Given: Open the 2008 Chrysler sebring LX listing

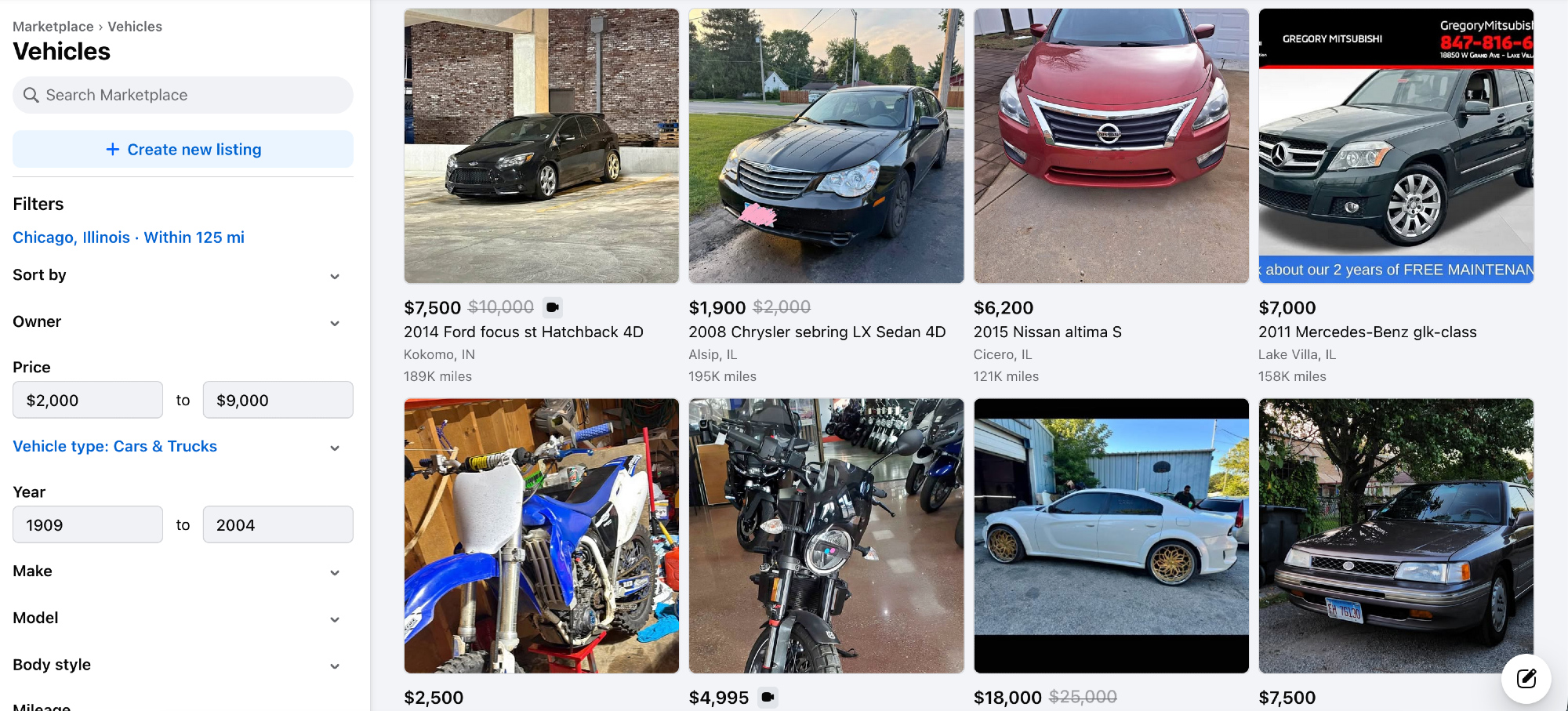Looking at the screenshot, I should (826, 147).
